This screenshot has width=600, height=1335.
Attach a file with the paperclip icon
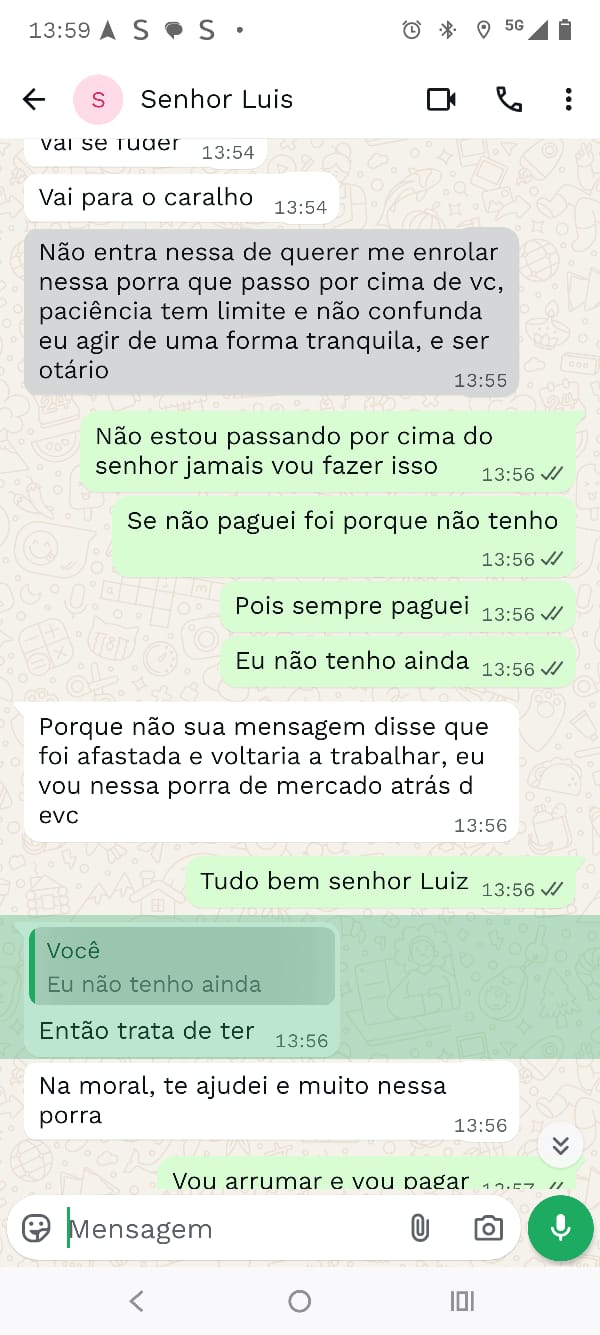420,1228
